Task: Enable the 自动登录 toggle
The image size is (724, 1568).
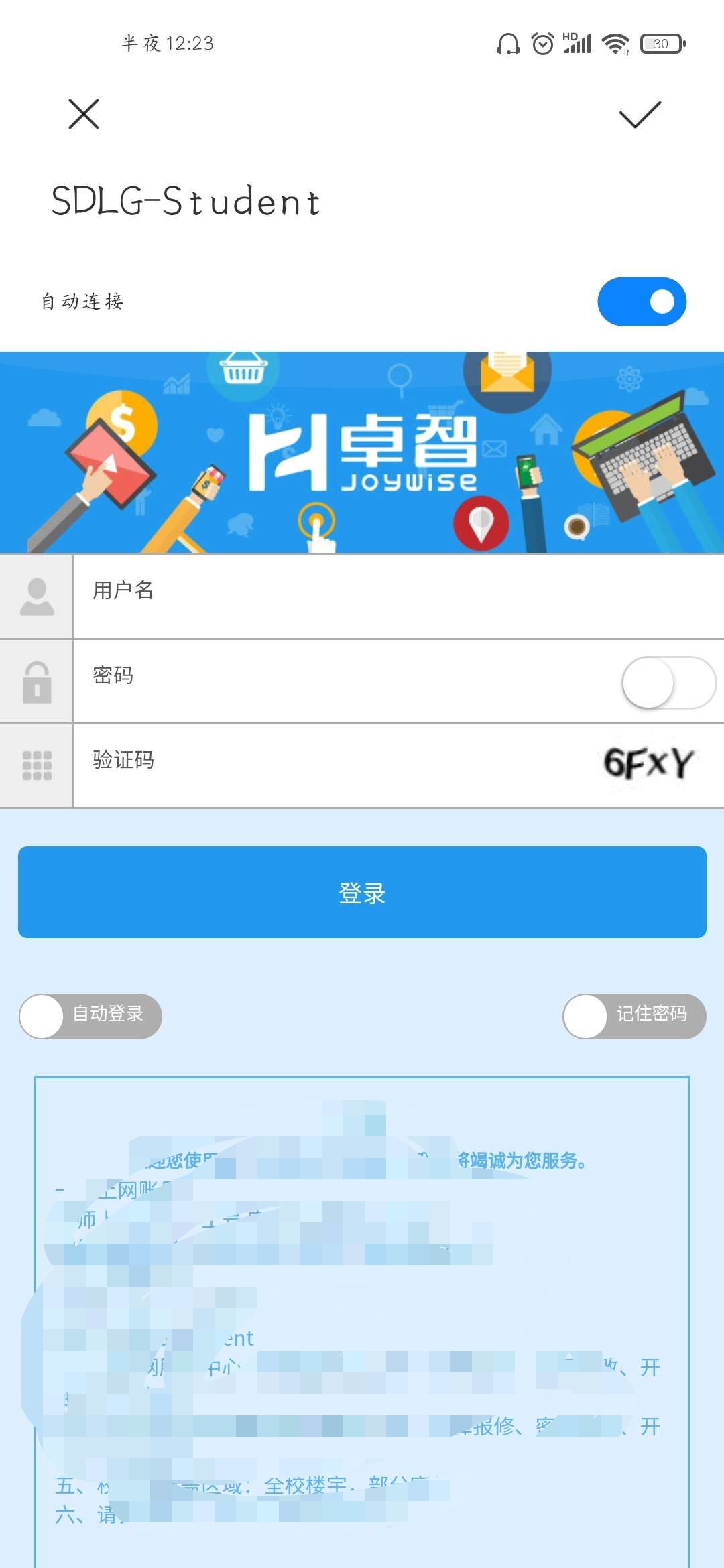Action: (90, 1016)
